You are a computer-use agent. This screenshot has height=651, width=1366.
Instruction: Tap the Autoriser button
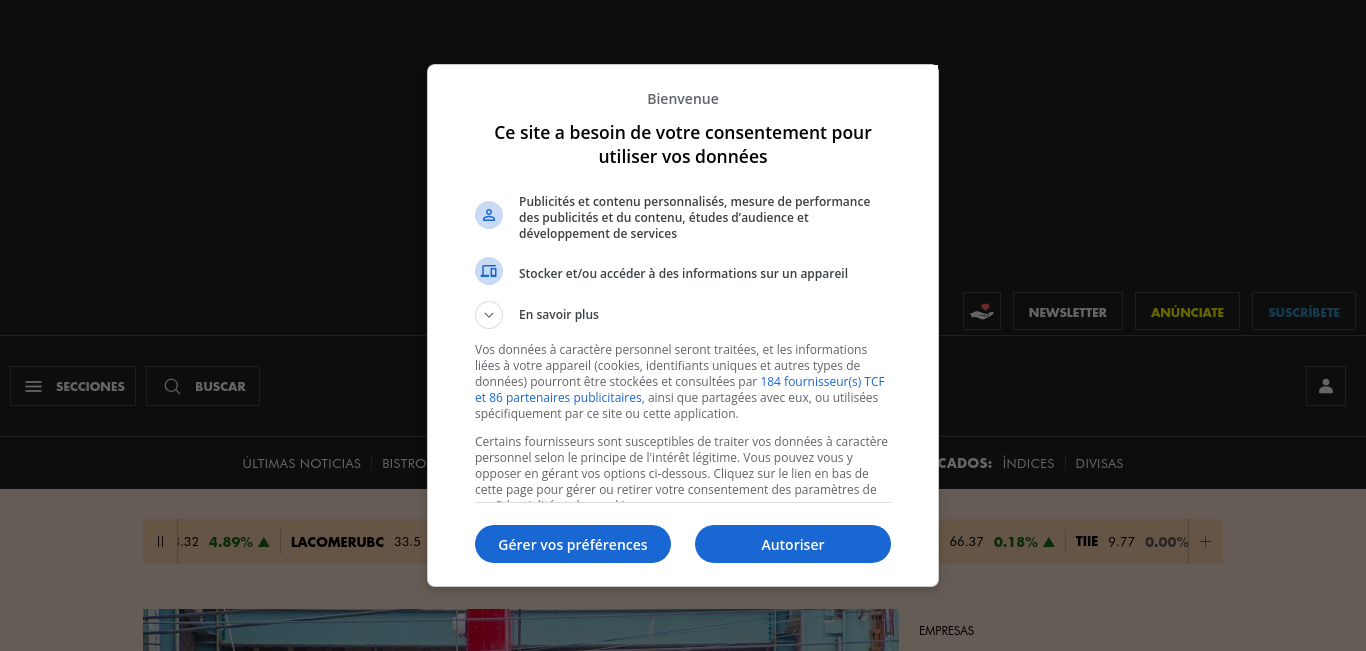coord(792,544)
